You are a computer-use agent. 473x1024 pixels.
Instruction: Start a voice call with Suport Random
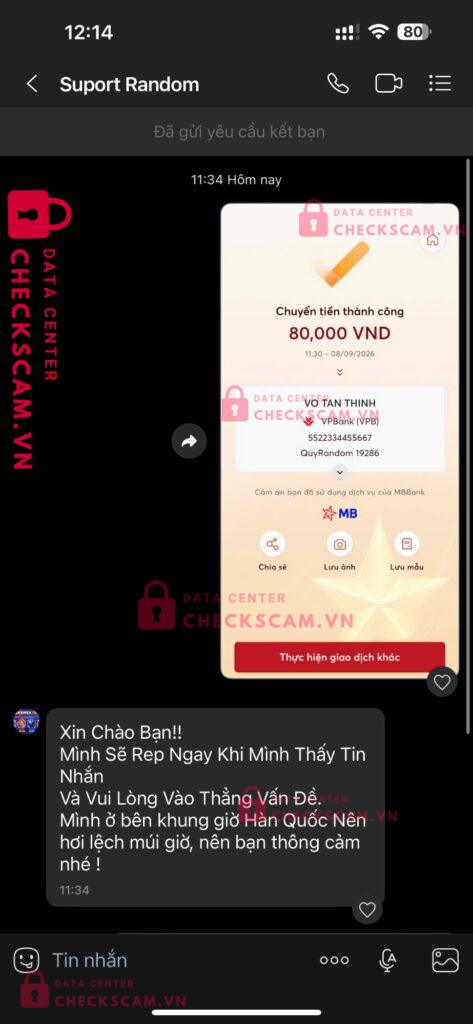[x=338, y=84]
